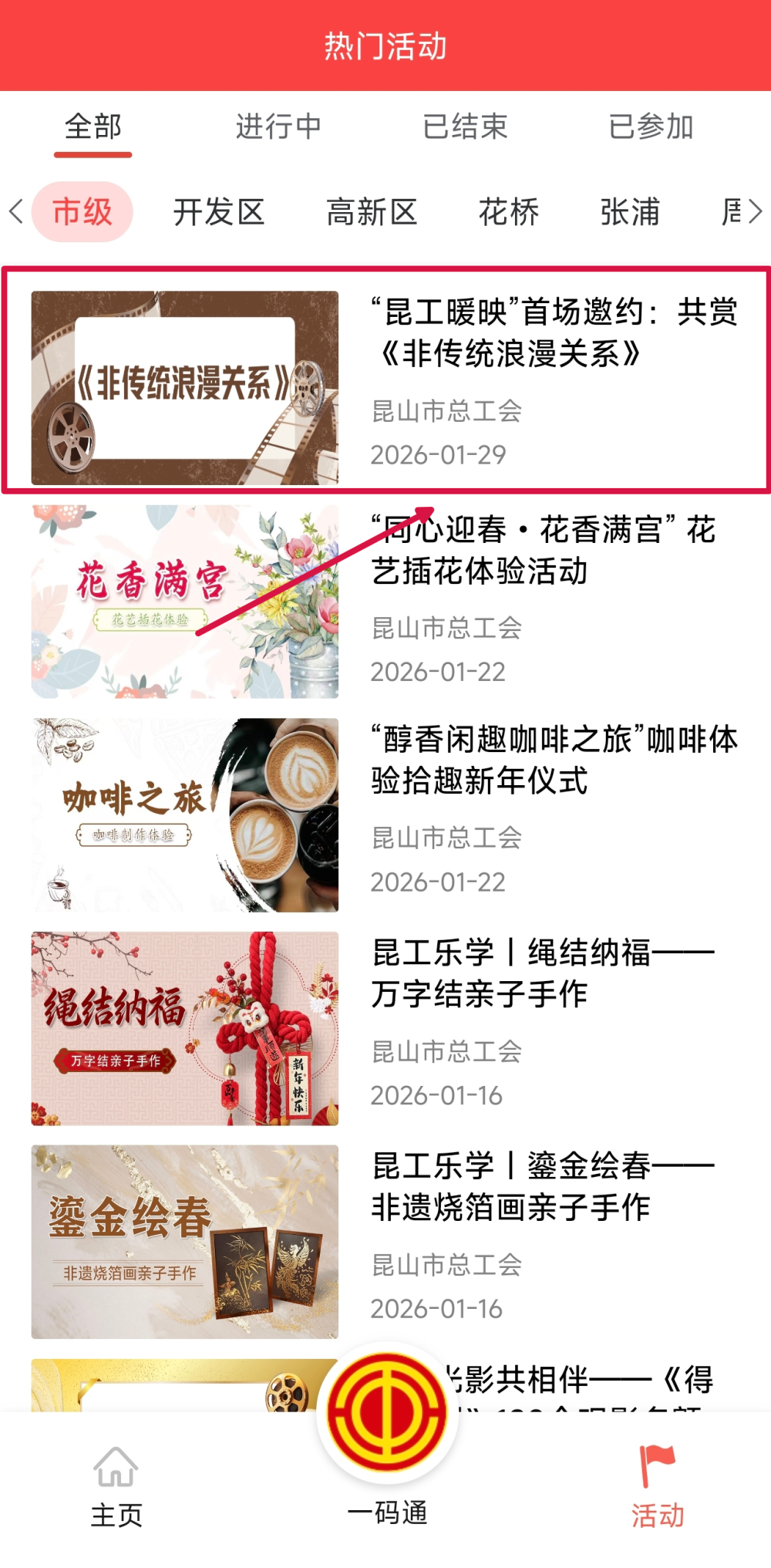Switch to the 已结束 tab

point(466,127)
